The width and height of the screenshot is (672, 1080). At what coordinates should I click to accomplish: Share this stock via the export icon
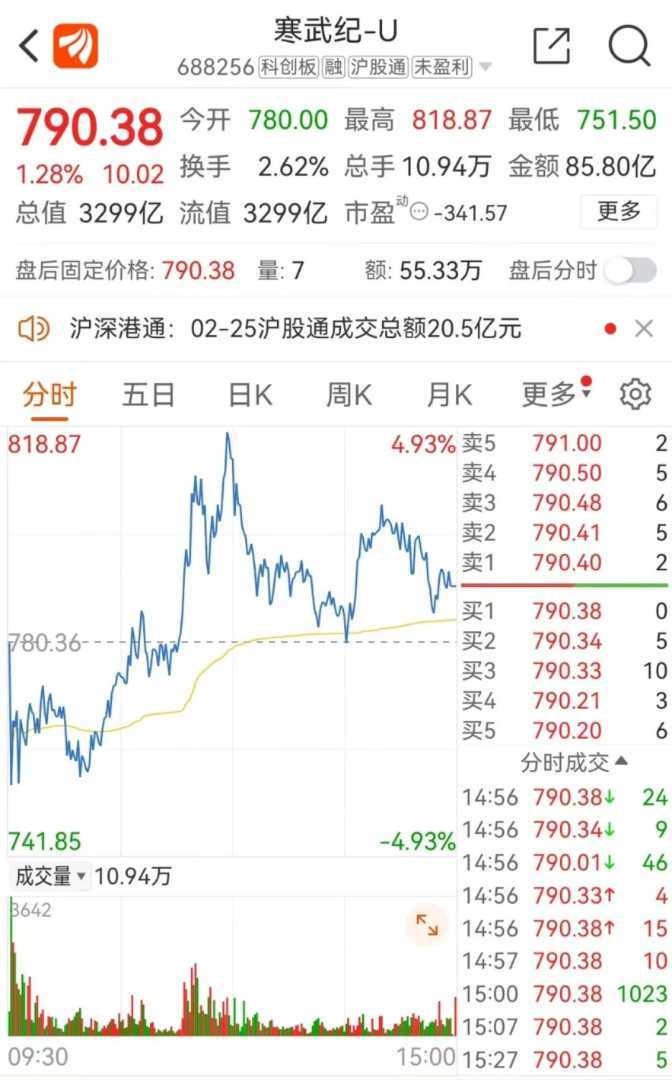551,46
